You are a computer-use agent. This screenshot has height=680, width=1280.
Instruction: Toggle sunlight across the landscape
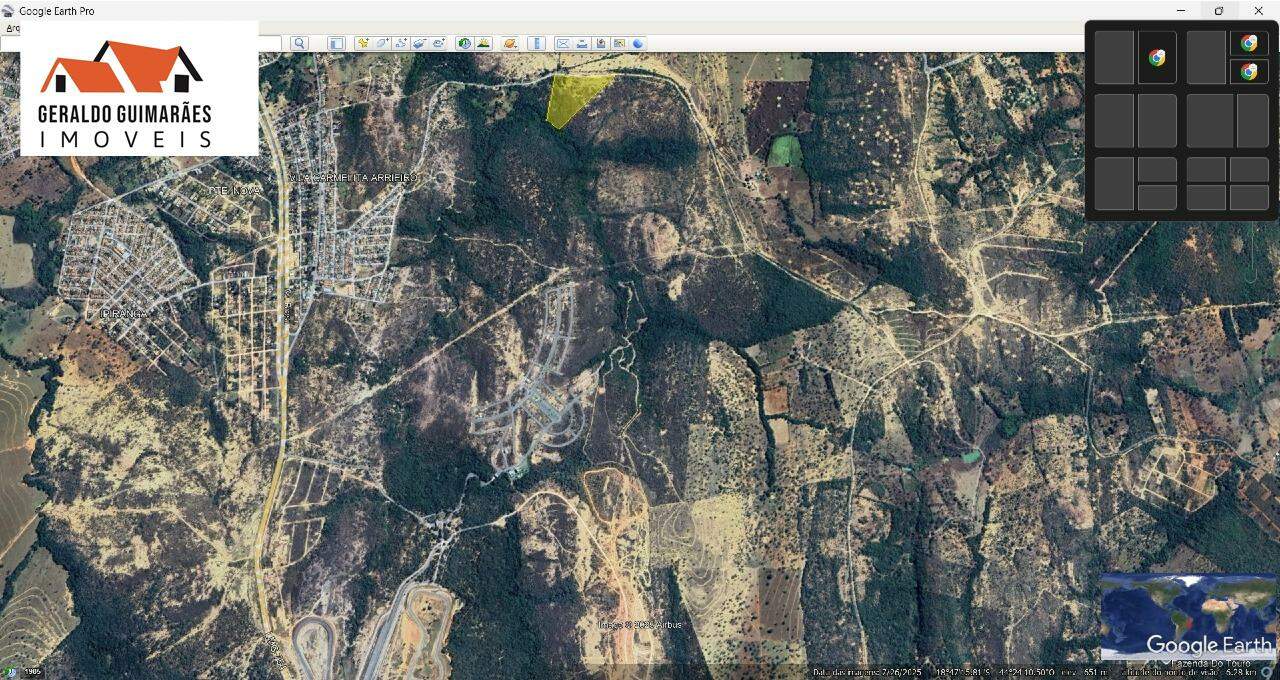pos(484,43)
